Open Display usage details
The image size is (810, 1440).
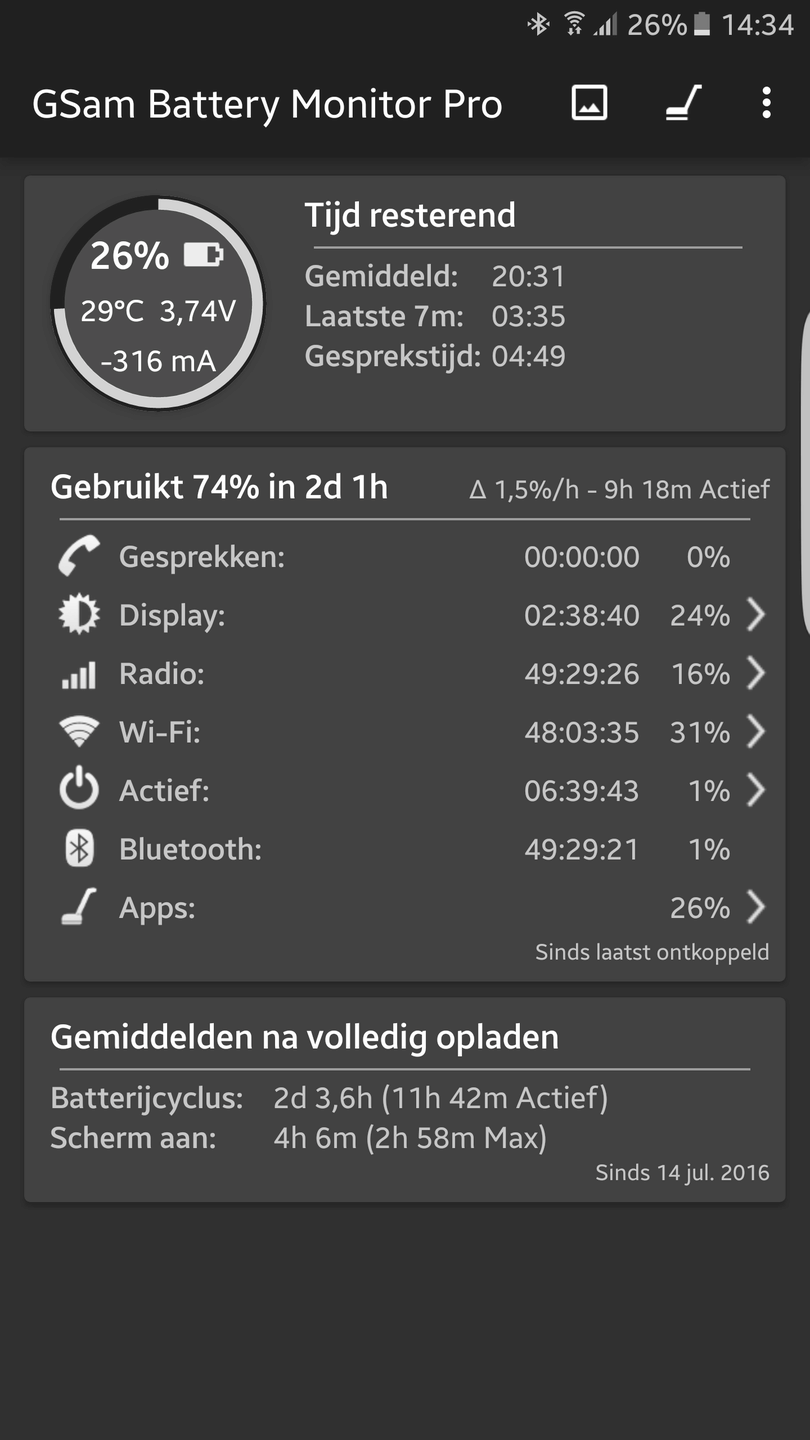click(410, 616)
